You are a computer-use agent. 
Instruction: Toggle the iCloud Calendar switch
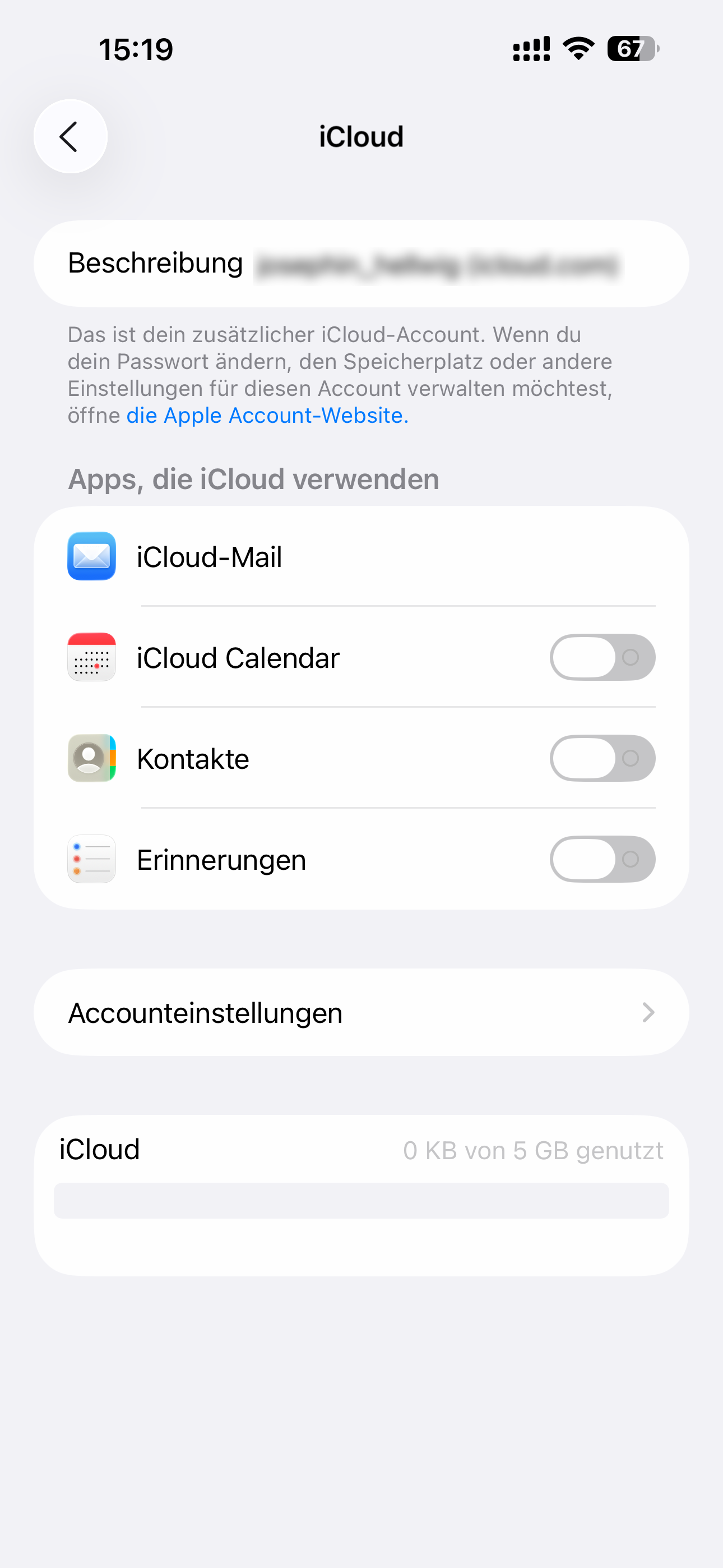[602, 658]
